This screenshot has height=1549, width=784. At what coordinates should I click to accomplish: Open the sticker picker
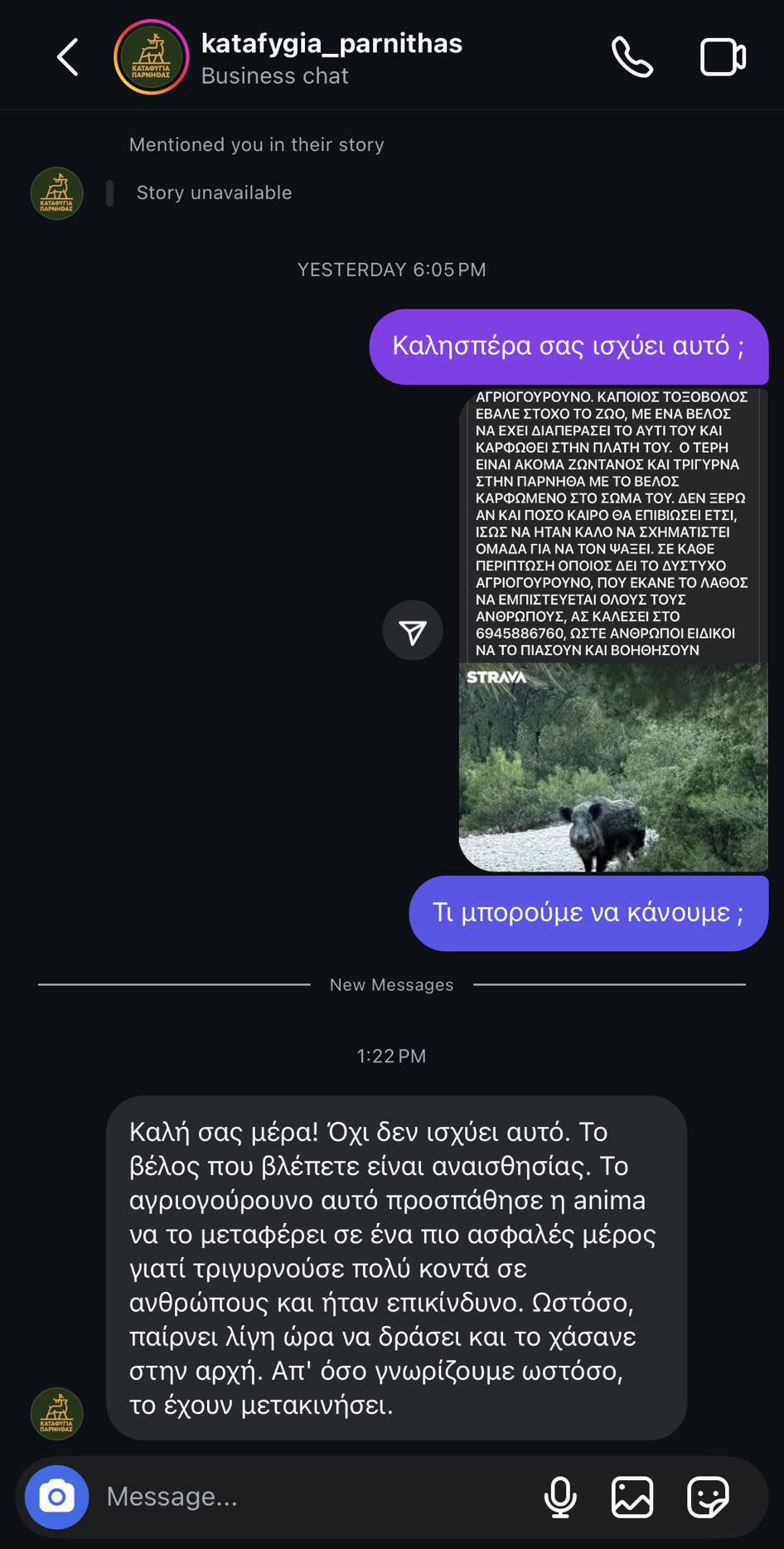pos(709,1497)
